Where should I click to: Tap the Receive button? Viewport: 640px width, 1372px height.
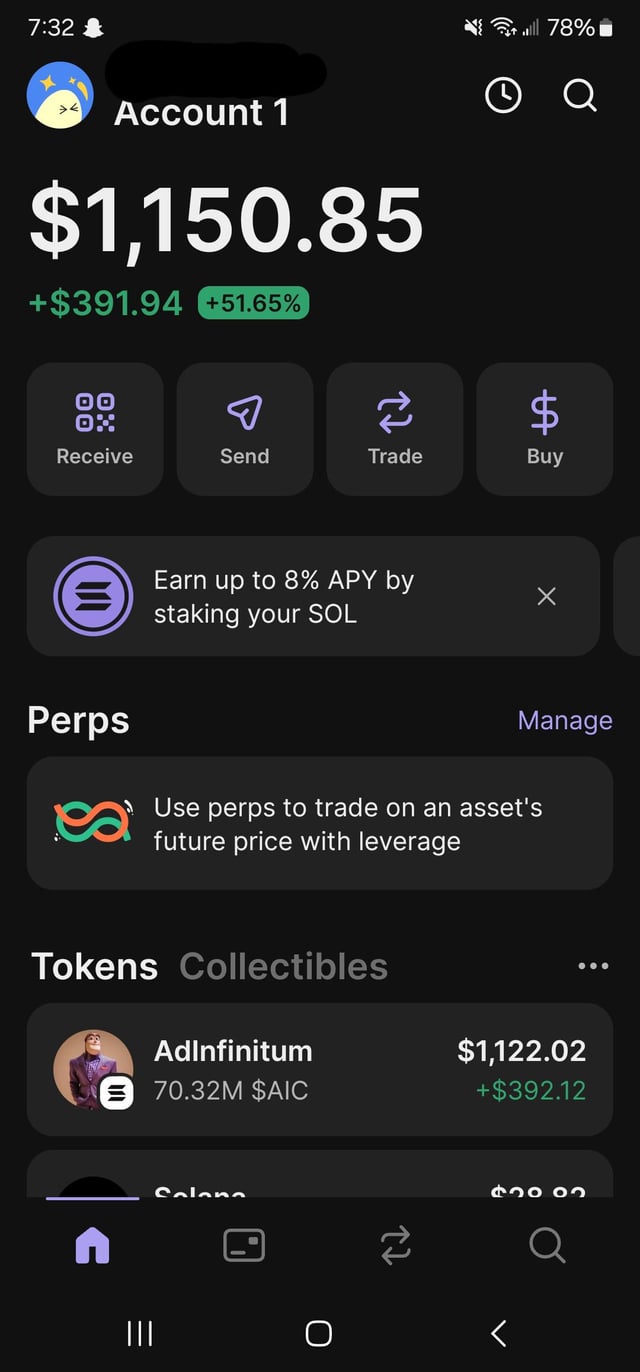[95, 429]
